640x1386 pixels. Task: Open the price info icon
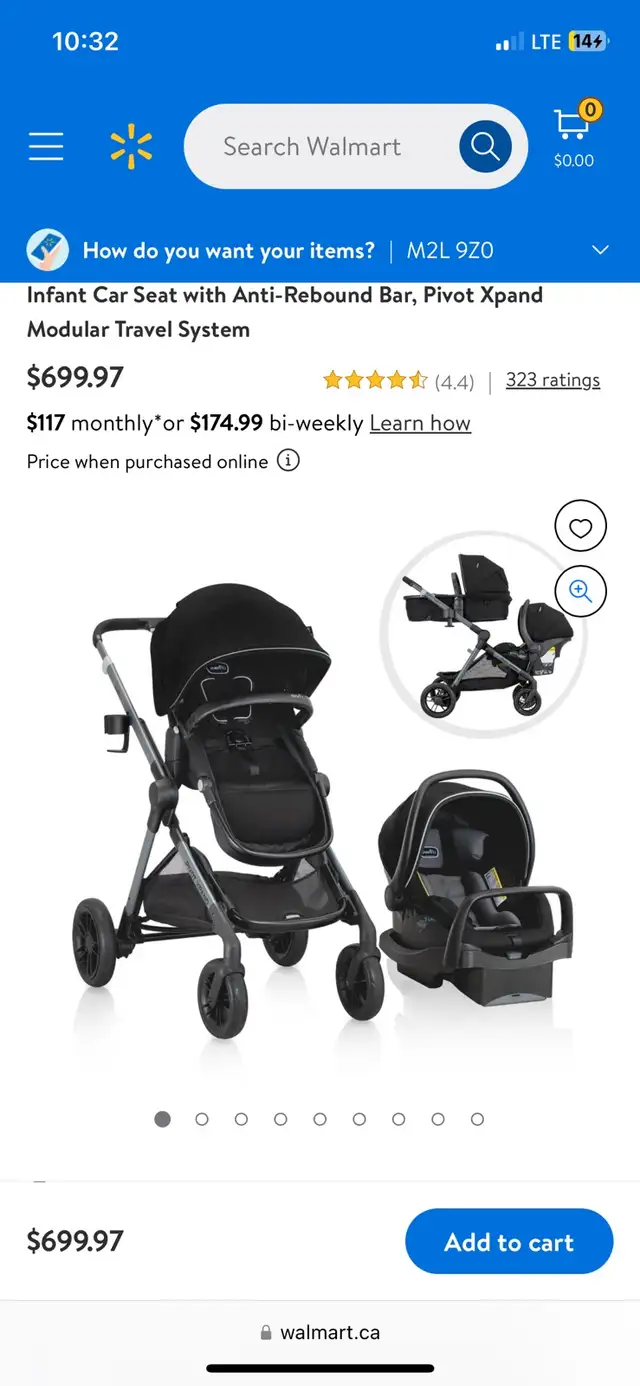click(x=288, y=461)
